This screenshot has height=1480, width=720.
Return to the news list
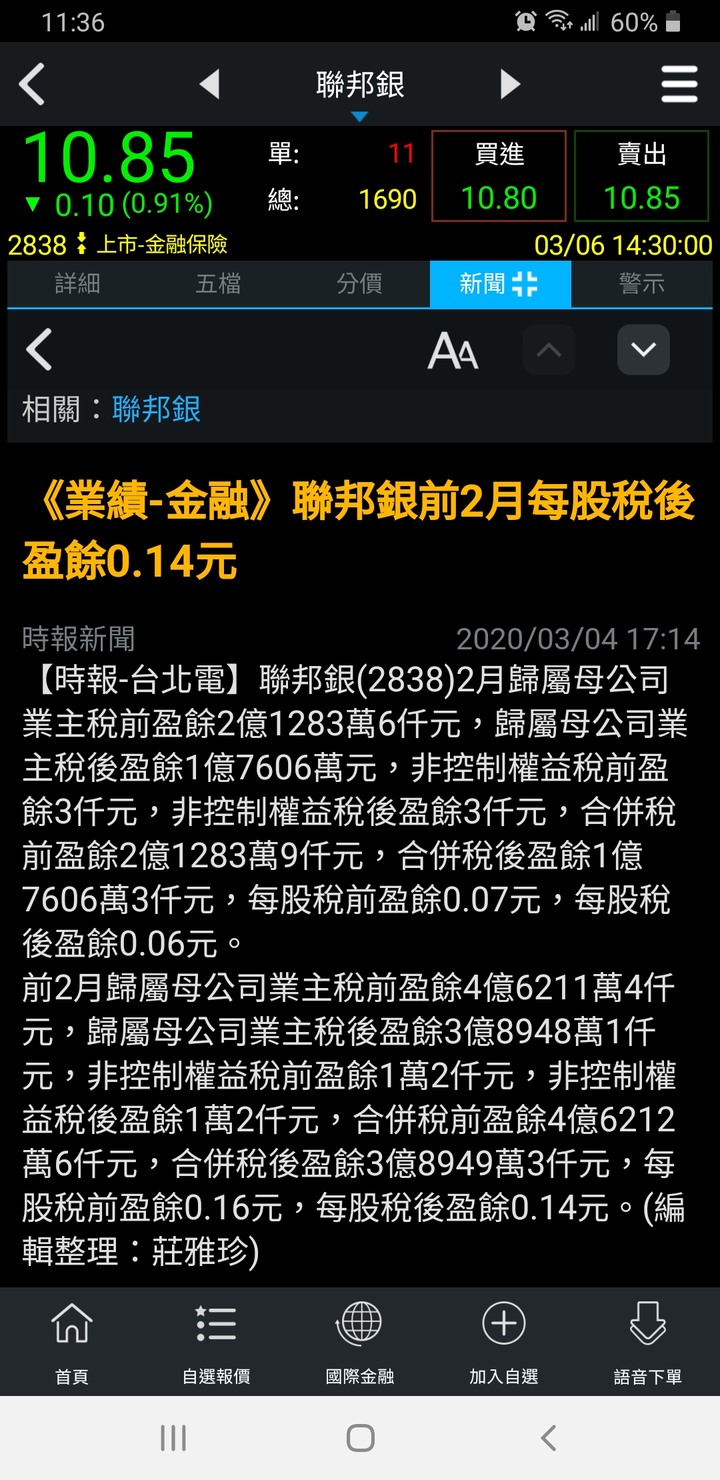coord(39,351)
